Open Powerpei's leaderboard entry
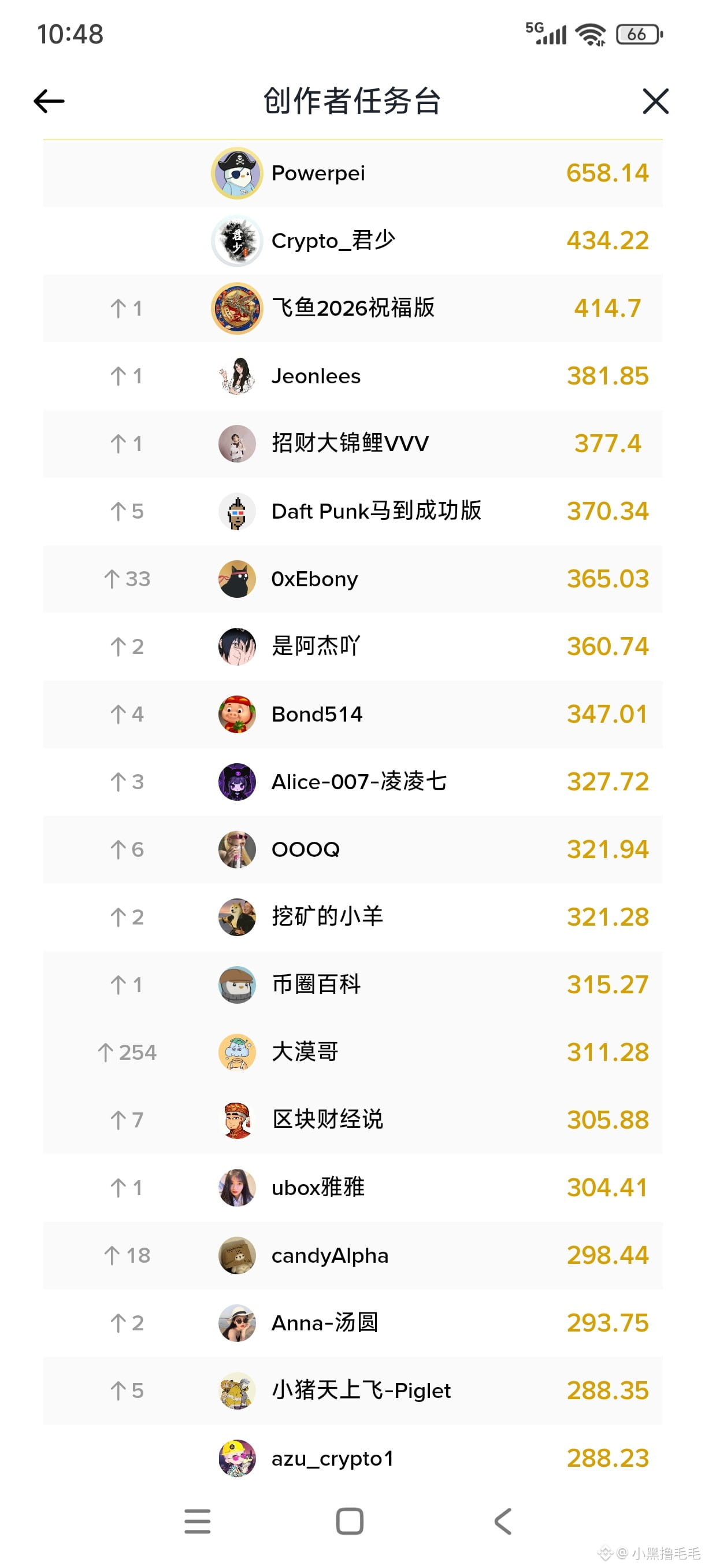 click(317, 173)
